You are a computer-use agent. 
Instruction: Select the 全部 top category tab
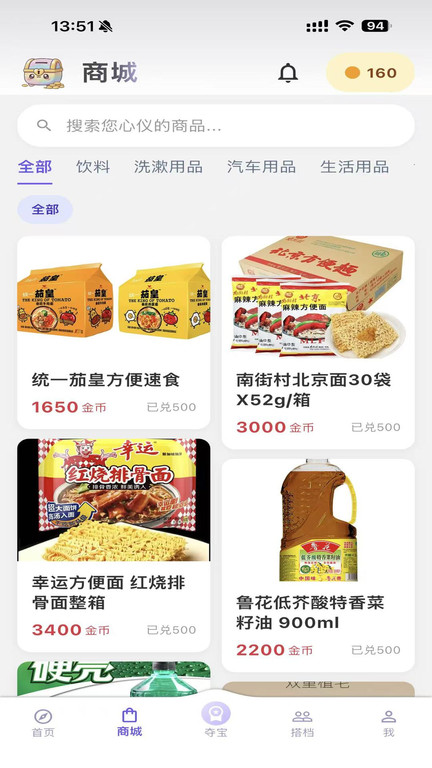coord(35,167)
